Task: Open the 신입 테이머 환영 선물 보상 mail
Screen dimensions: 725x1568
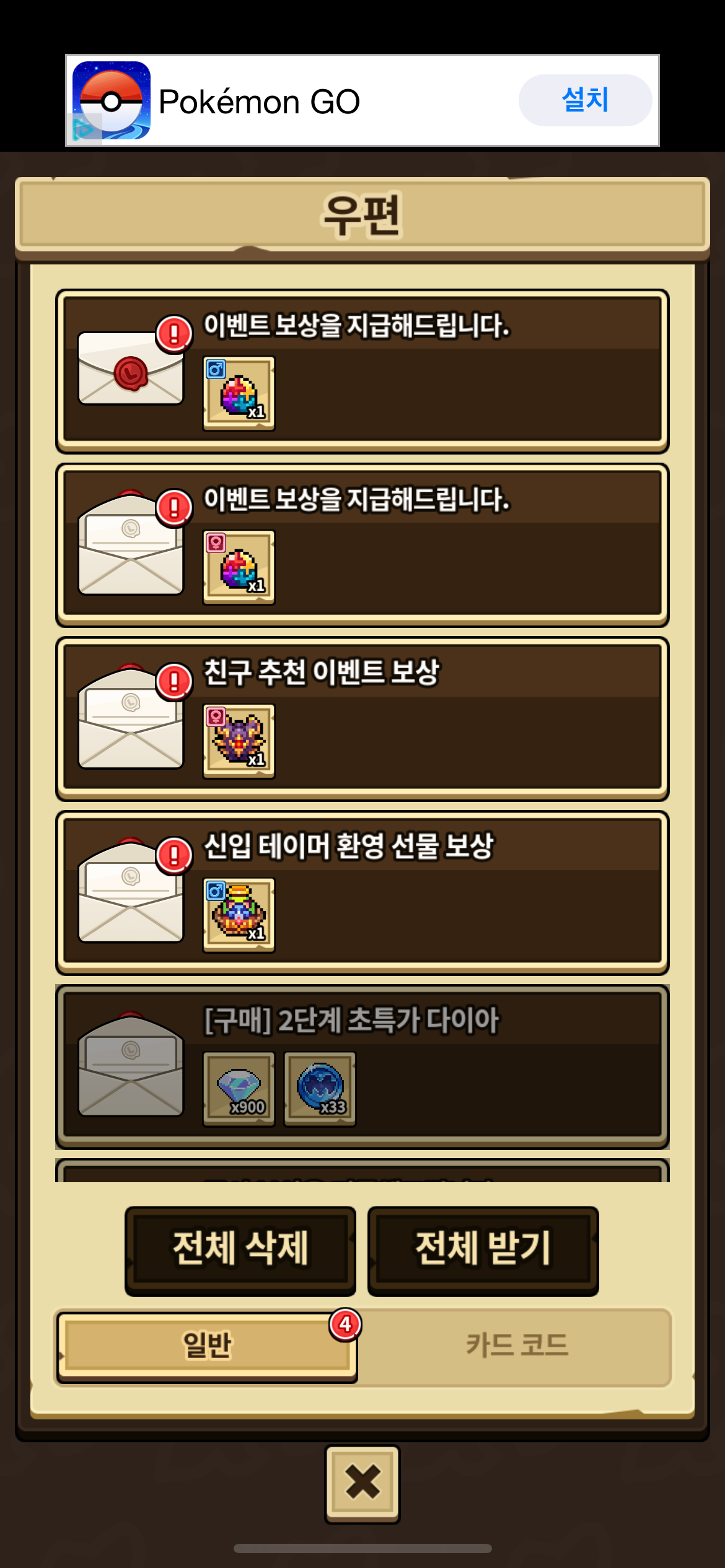Action: coord(362,892)
